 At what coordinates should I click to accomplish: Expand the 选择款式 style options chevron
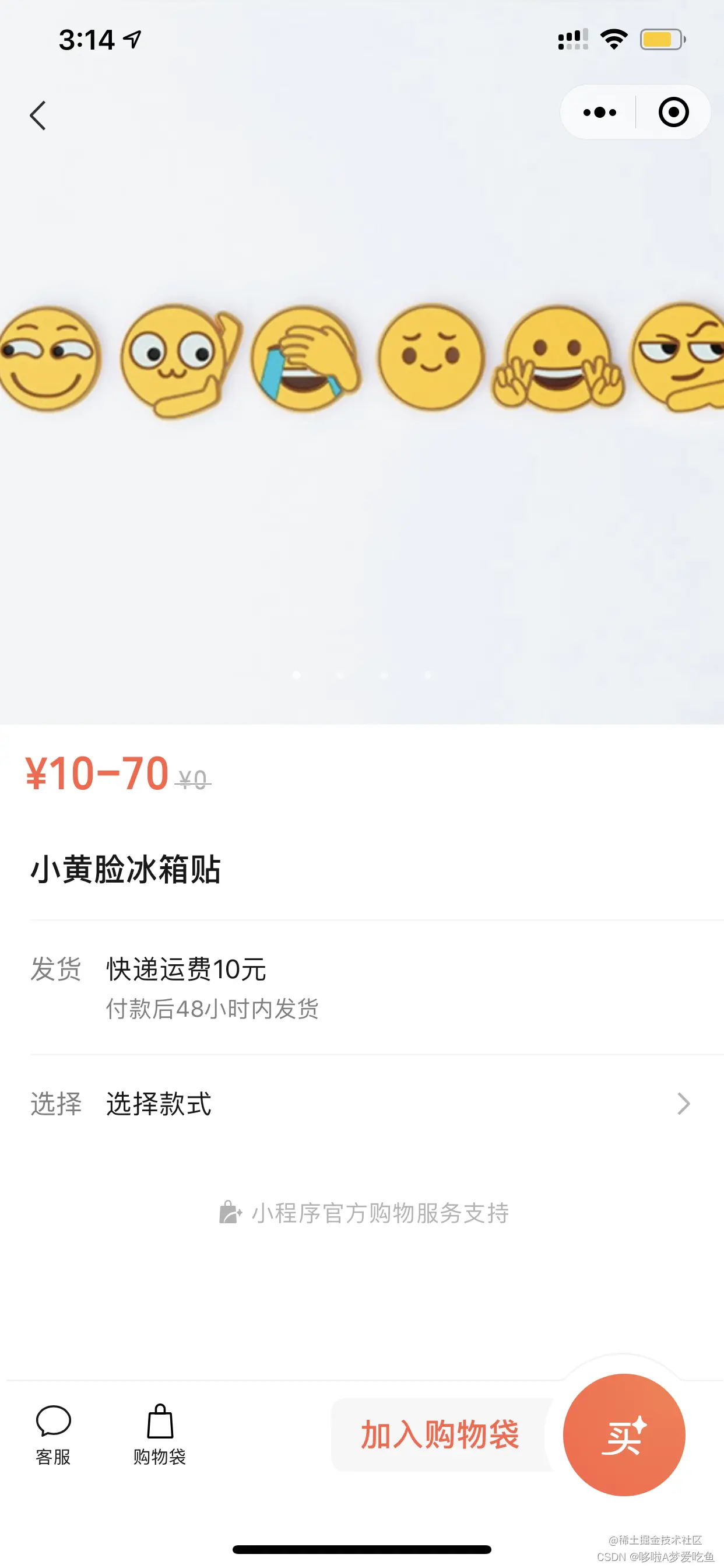(684, 1104)
